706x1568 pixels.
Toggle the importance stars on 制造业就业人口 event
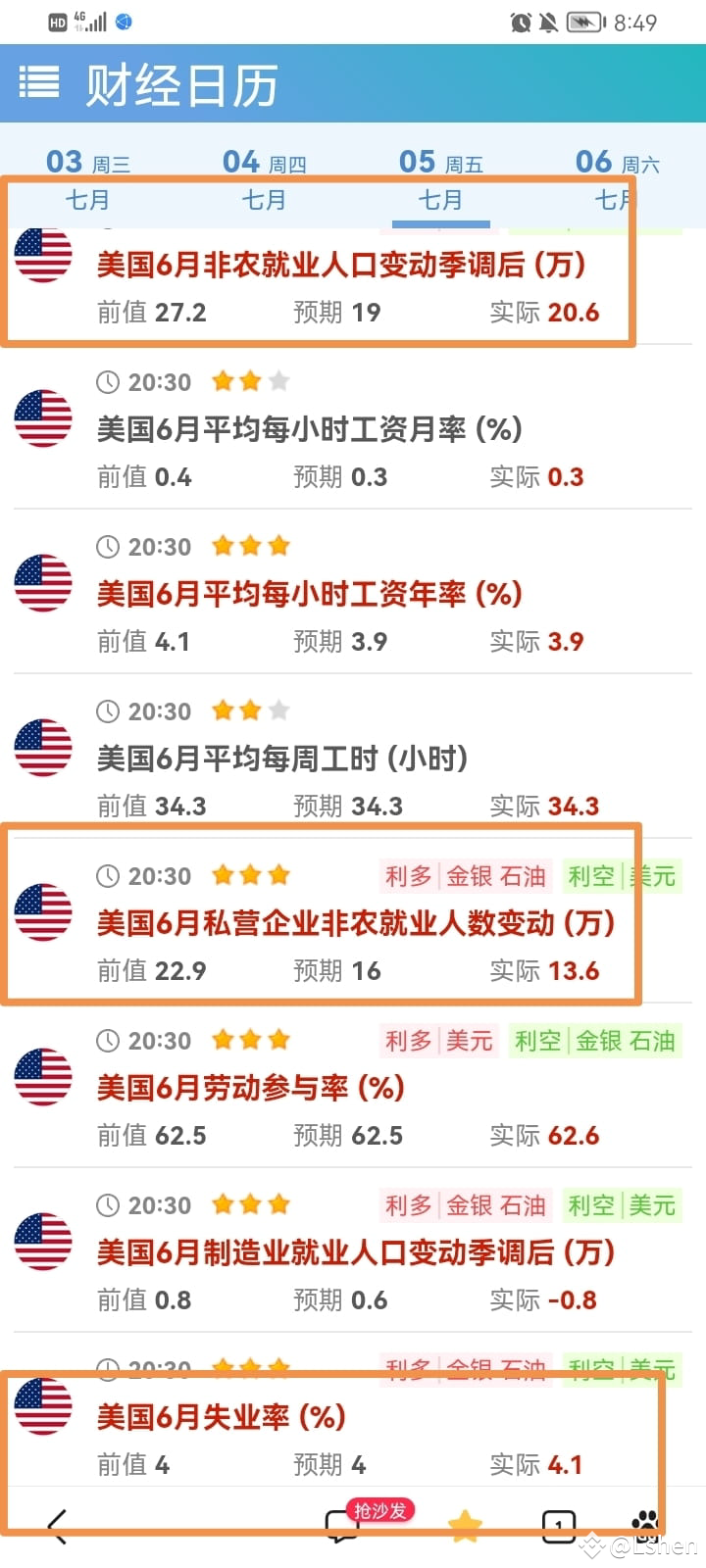(x=249, y=1204)
